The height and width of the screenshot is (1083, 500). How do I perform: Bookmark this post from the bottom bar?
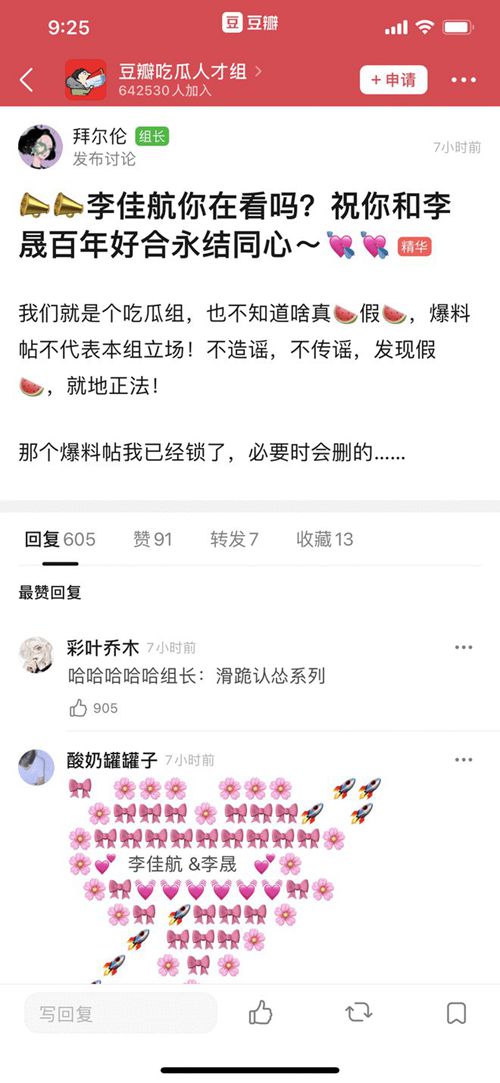point(456,1013)
